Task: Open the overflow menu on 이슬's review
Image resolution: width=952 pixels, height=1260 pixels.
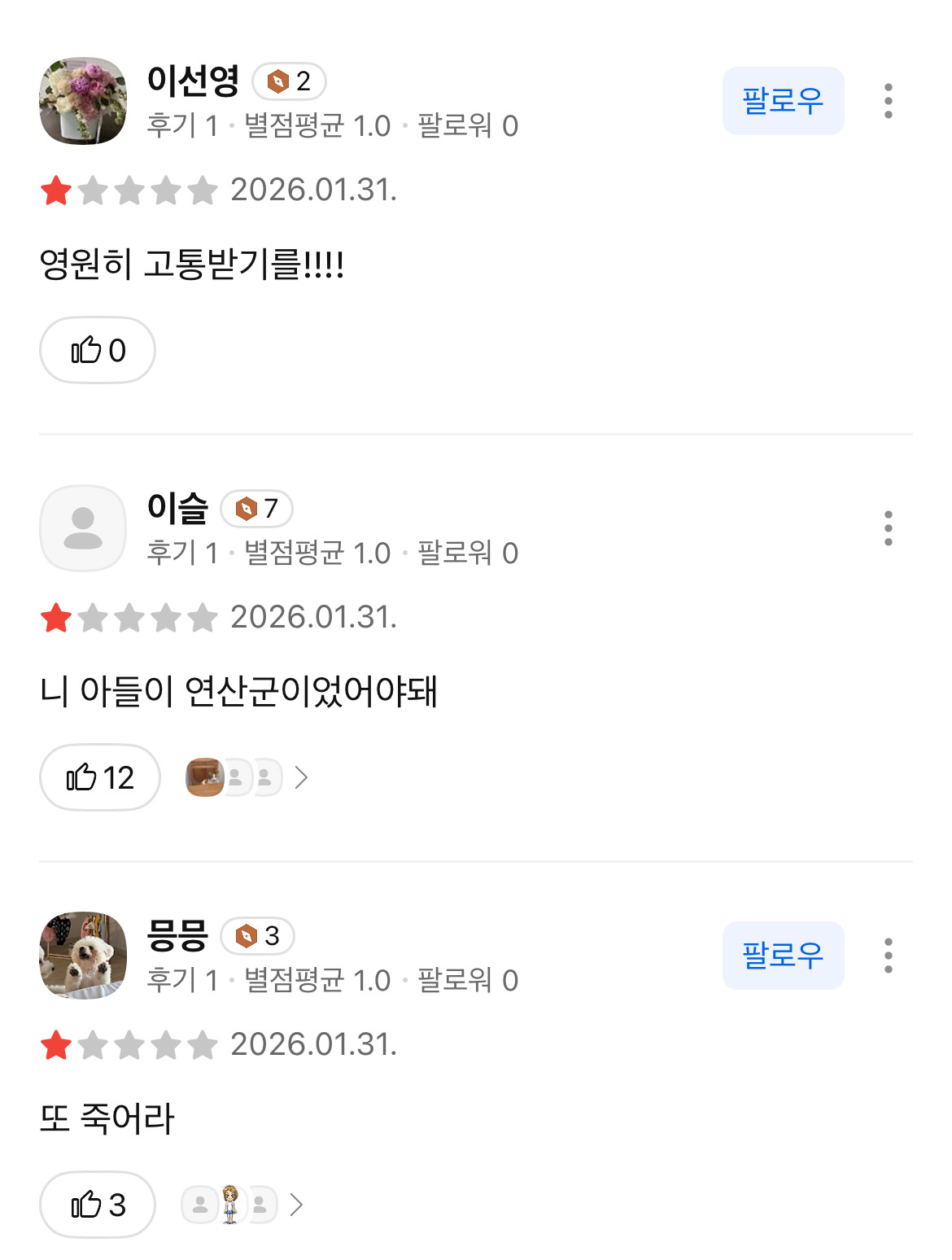Action: (889, 528)
